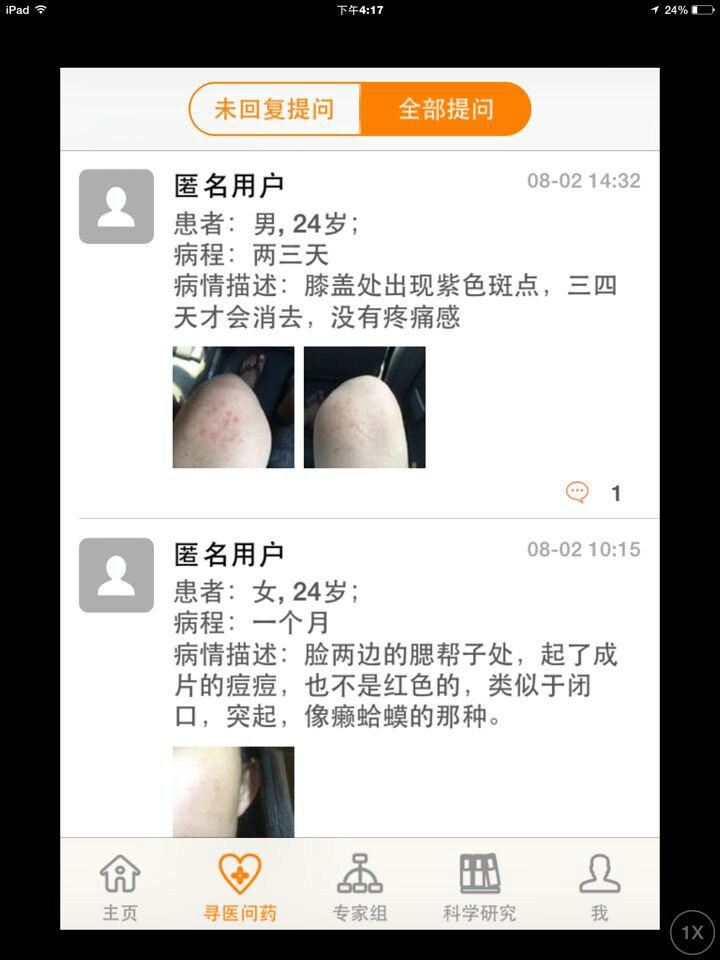Open the 主页 home icon
This screenshot has width=720, height=960.
pos(118,882)
